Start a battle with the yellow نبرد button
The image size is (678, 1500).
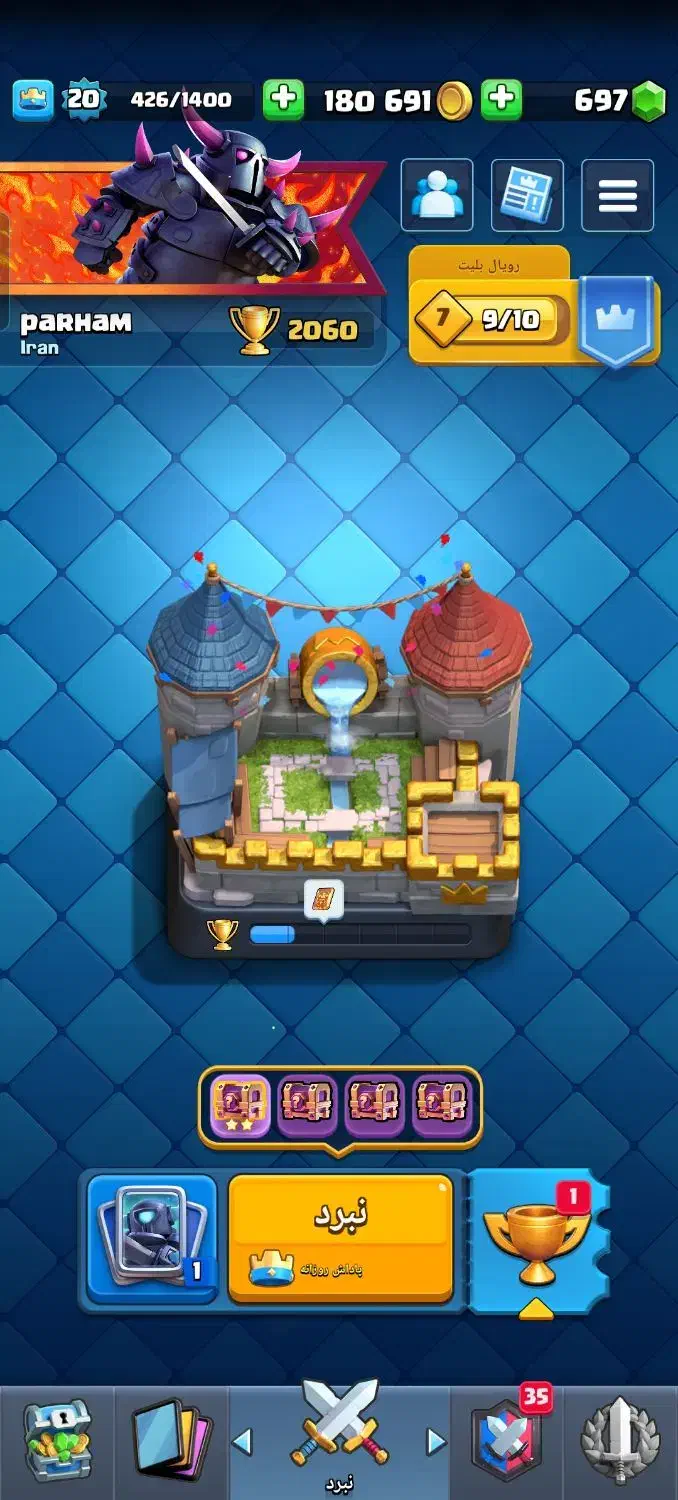pos(340,1237)
